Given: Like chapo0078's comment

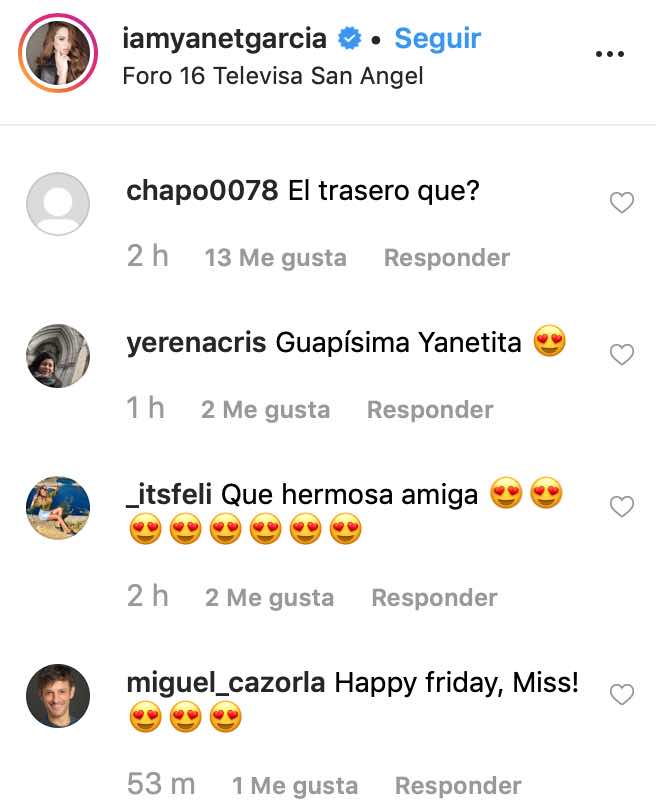Looking at the screenshot, I should click(622, 203).
